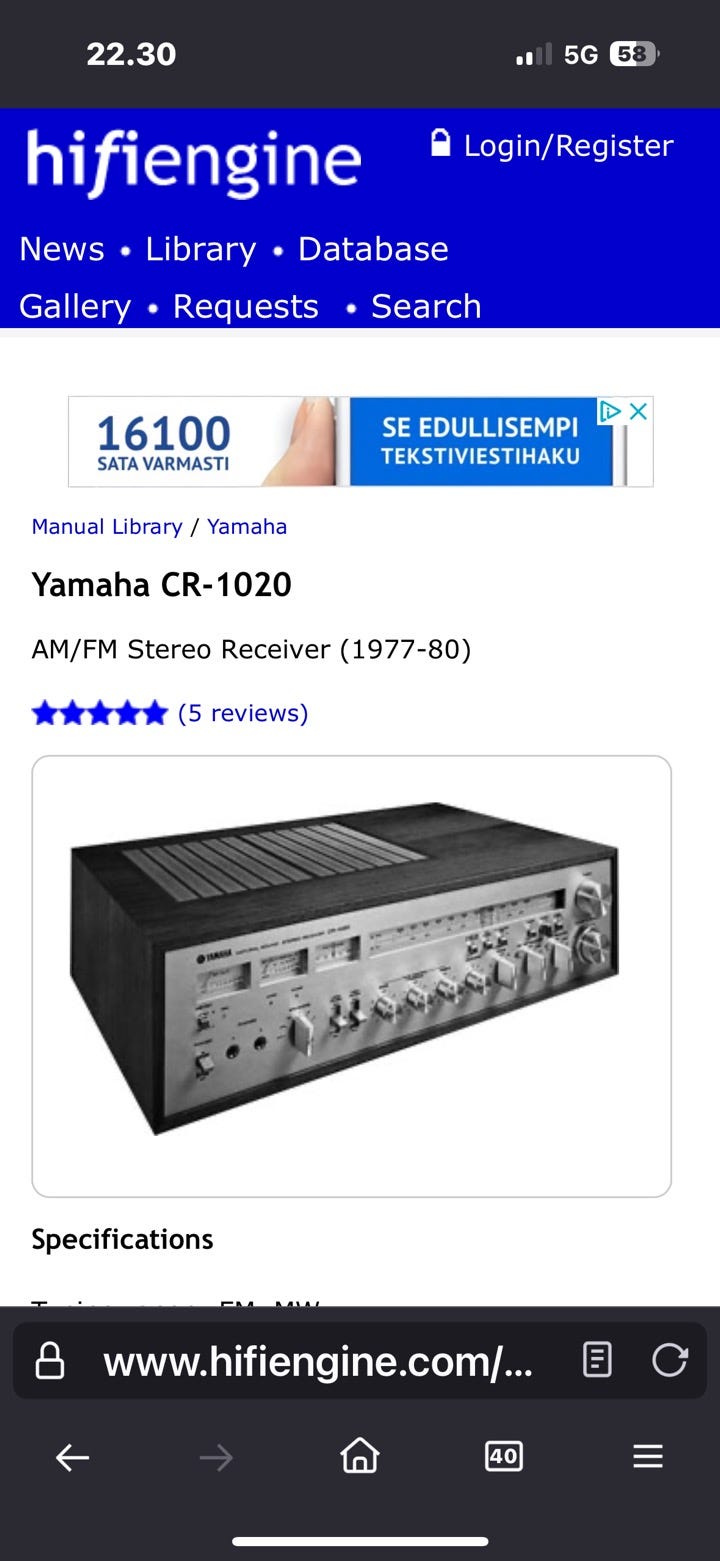Open the 5 reviews link
Image resolution: width=720 pixels, height=1561 pixels.
pos(243,713)
